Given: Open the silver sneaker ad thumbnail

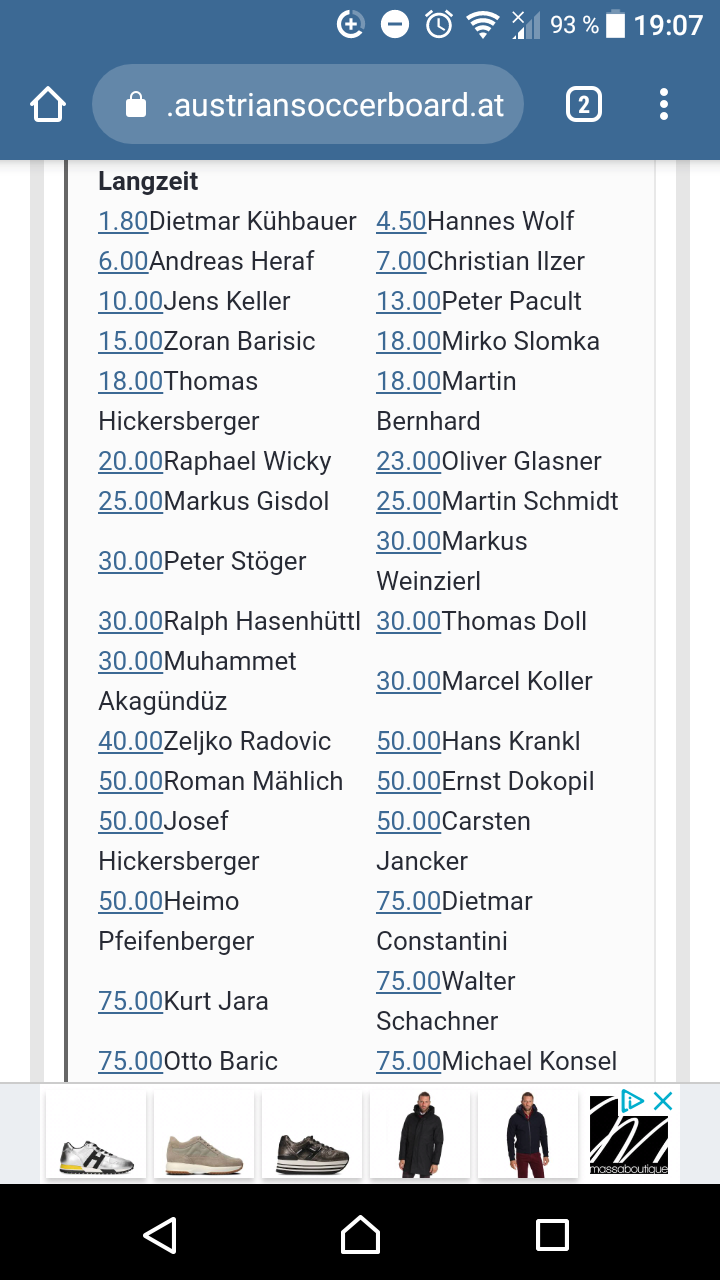Looking at the screenshot, I should coord(96,1134).
